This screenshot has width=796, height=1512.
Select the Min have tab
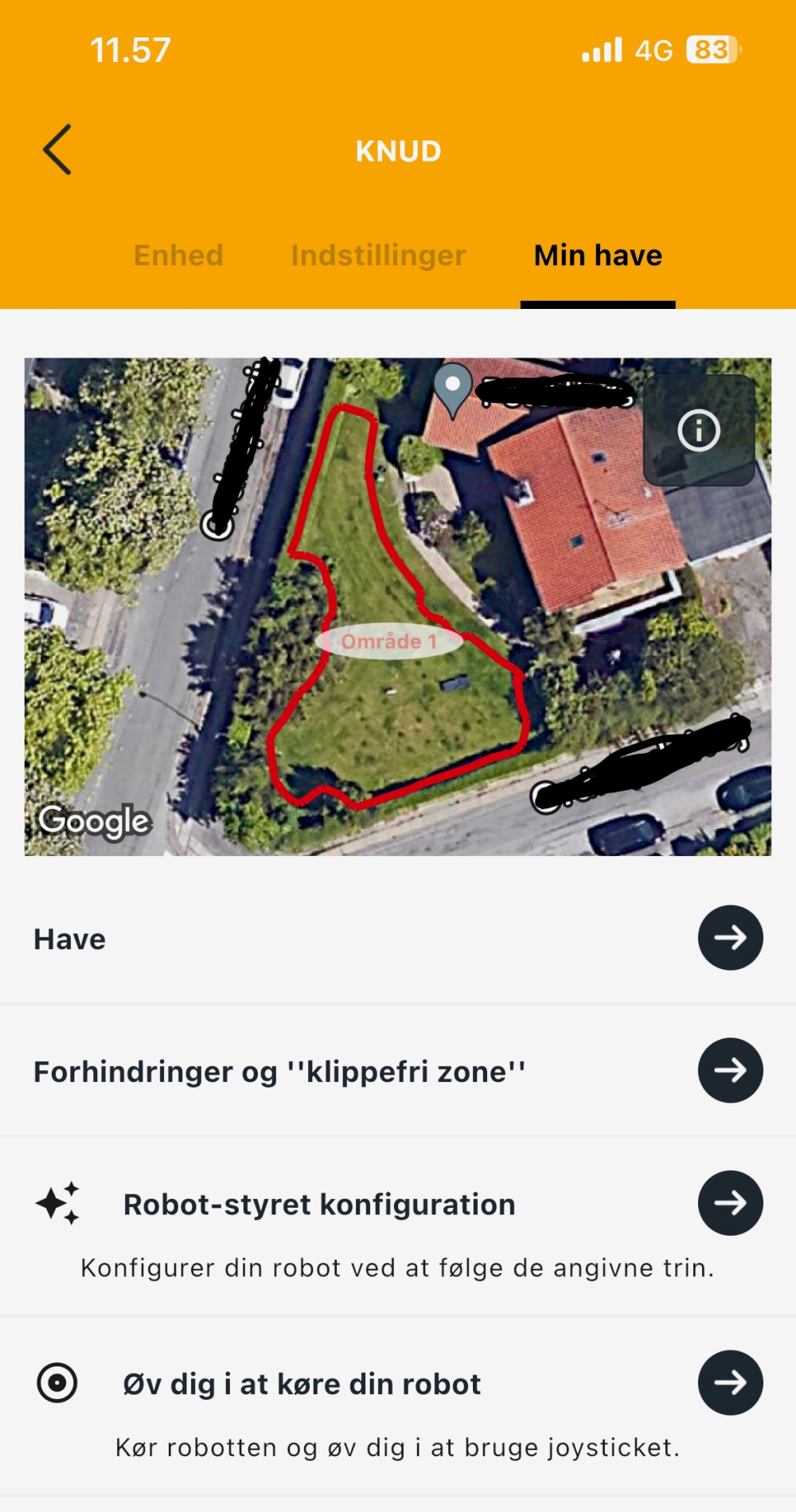598,256
